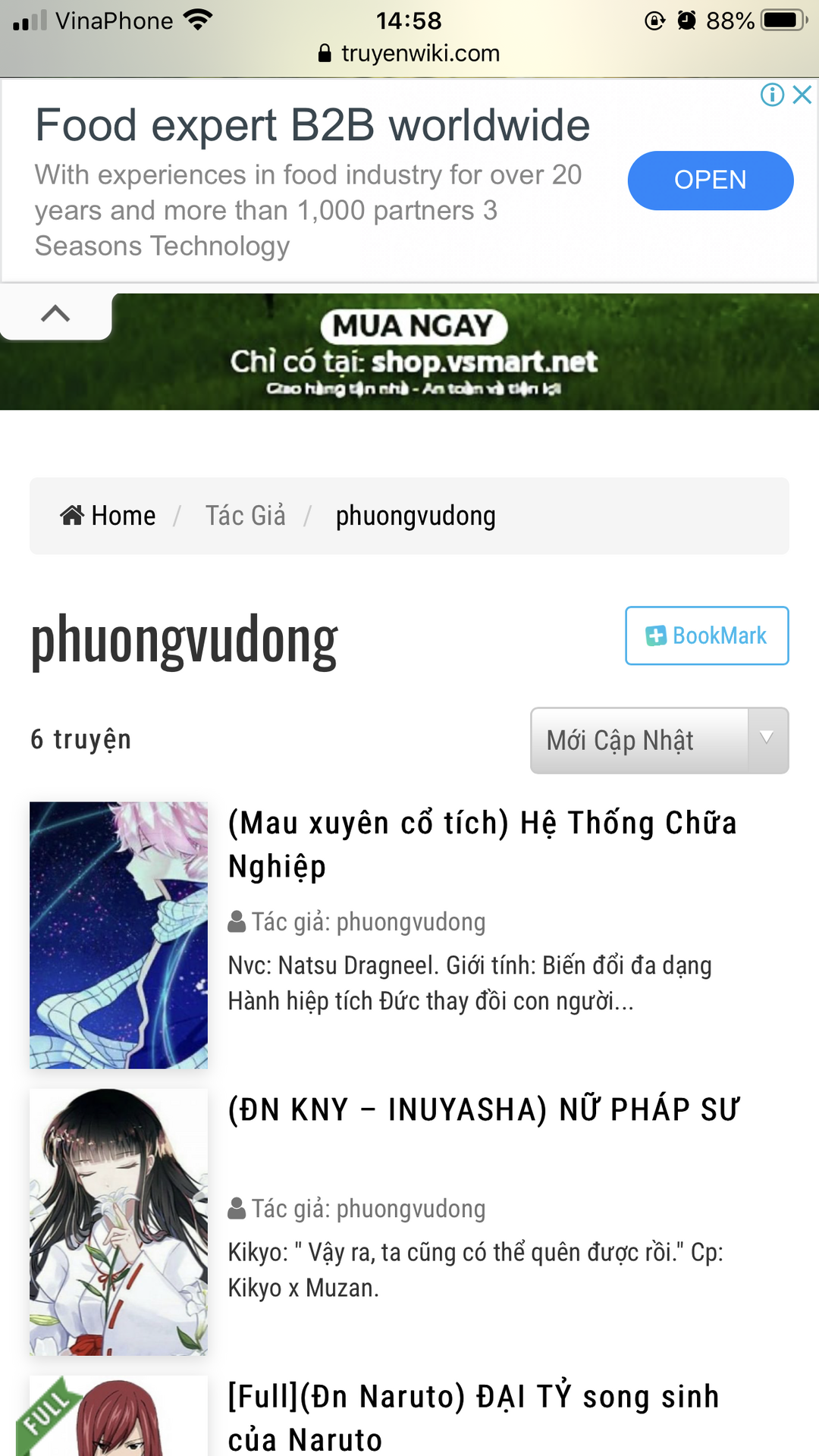Open the ad info icon
Image resolution: width=819 pixels, height=1456 pixels.
[772, 95]
